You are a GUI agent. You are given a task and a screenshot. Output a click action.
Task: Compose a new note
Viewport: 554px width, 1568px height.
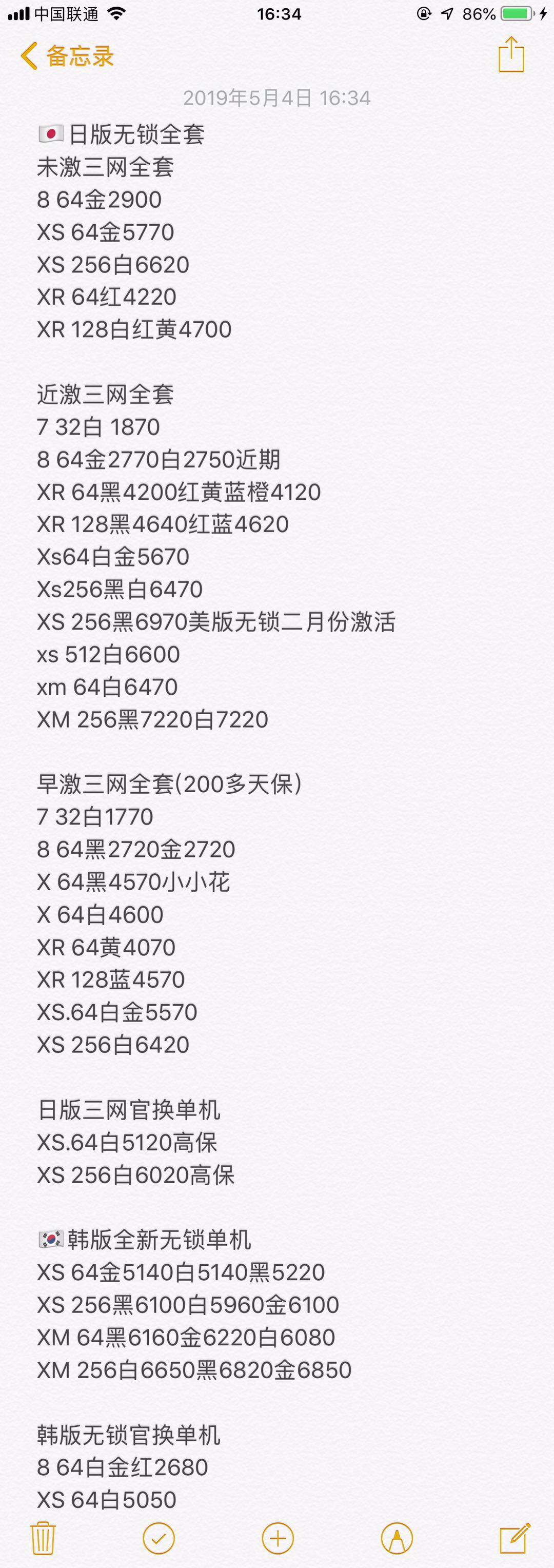click(515, 1538)
